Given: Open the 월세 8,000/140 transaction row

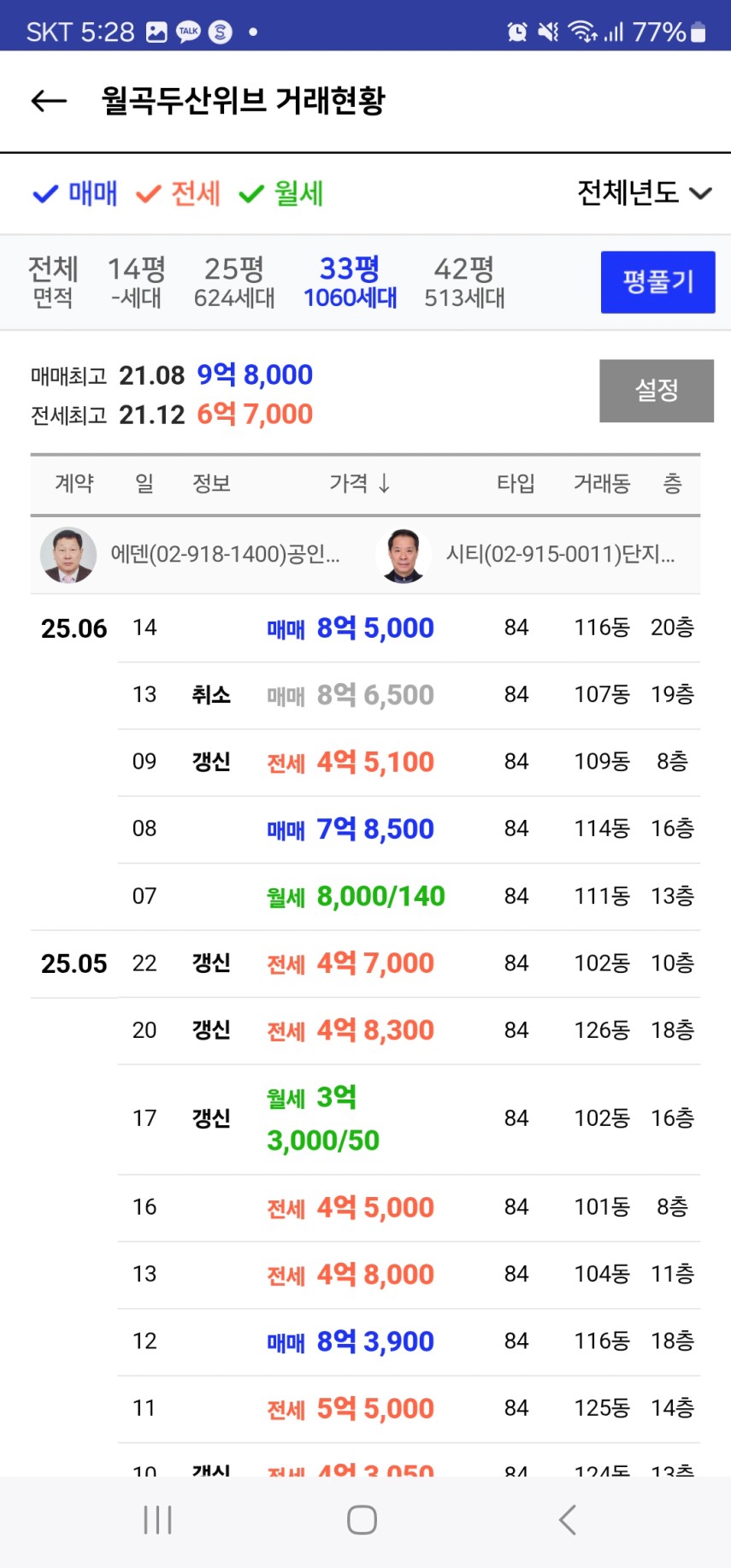Looking at the screenshot, I should click(409, 897).
